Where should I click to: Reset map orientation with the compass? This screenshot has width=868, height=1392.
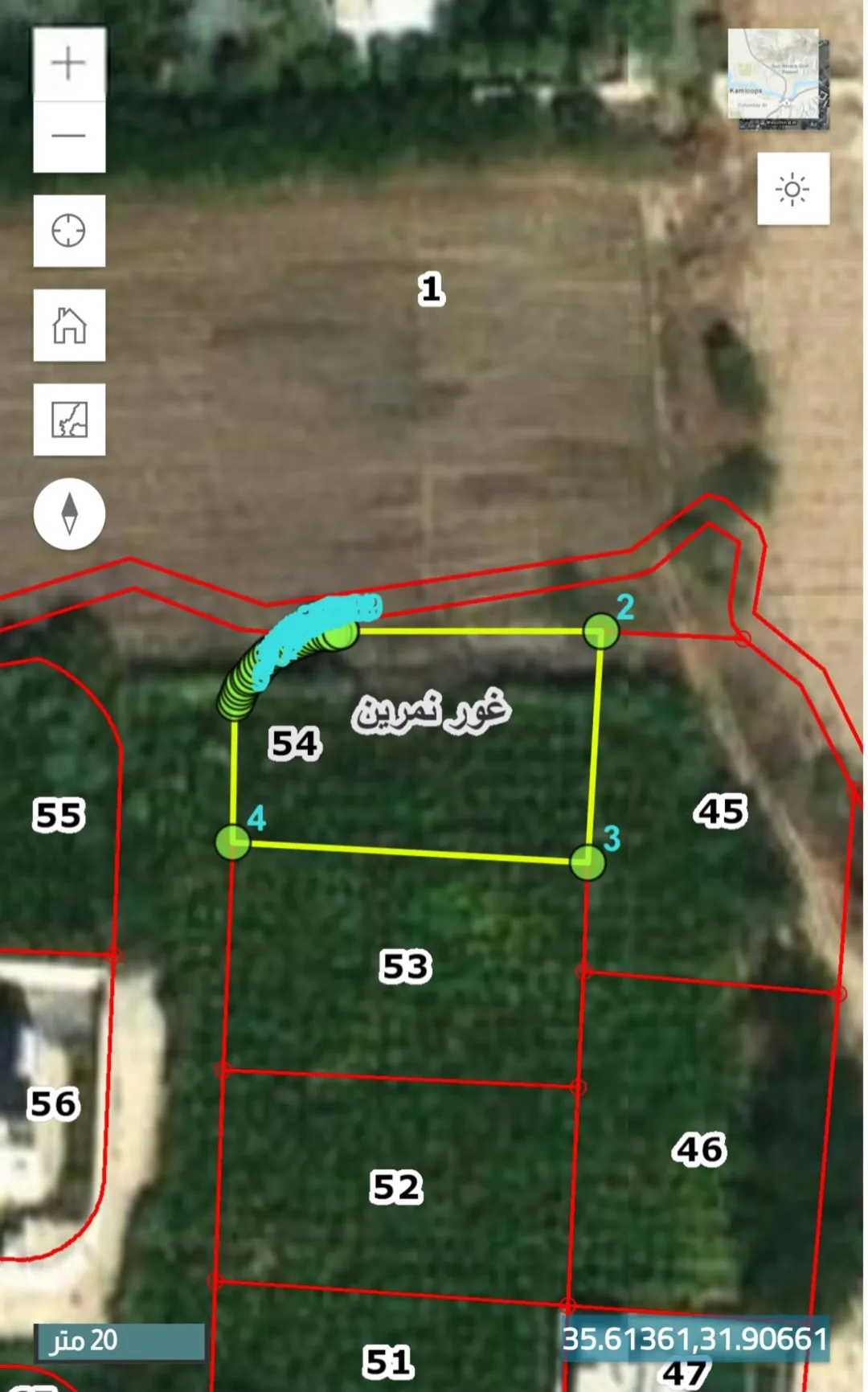coord(69,514)
